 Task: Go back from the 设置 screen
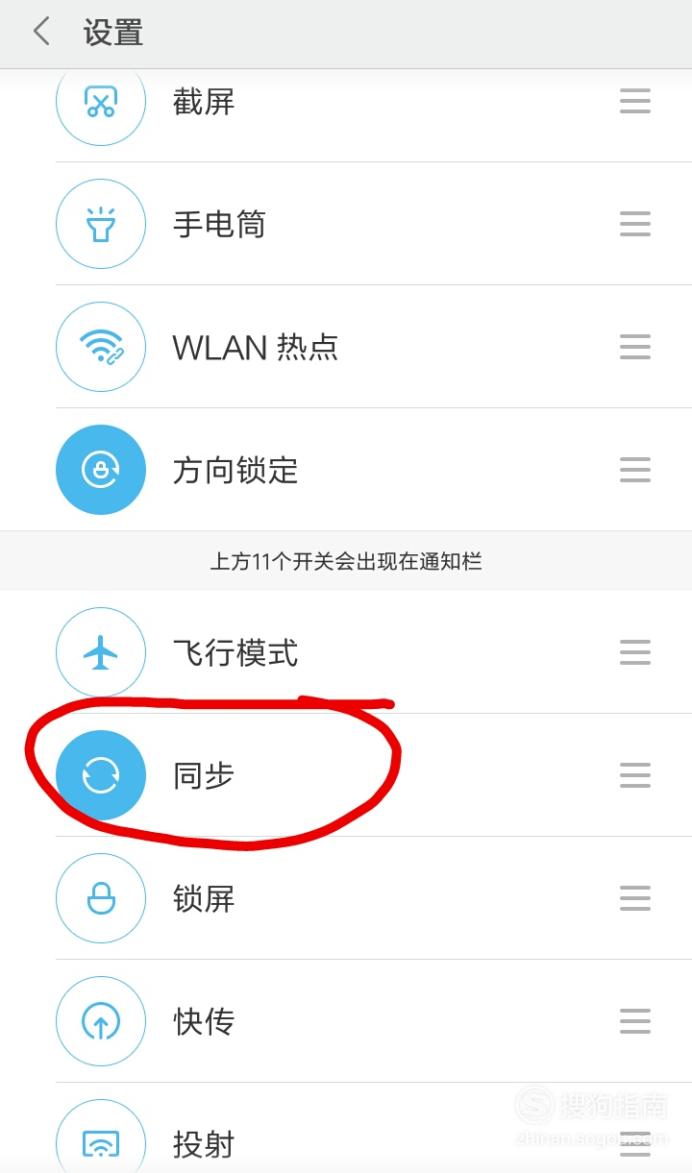point(42,32)
